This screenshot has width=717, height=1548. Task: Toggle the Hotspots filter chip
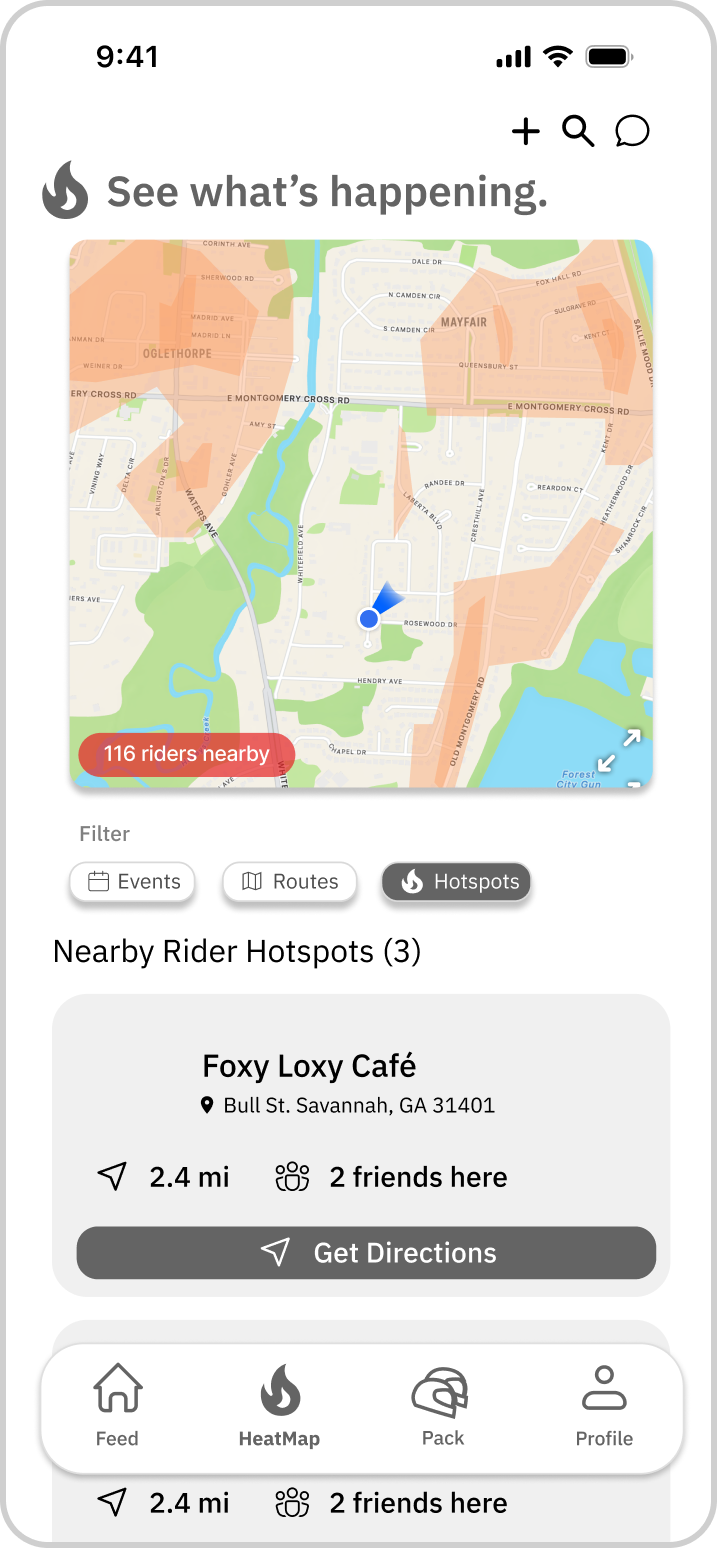point(456,882)
